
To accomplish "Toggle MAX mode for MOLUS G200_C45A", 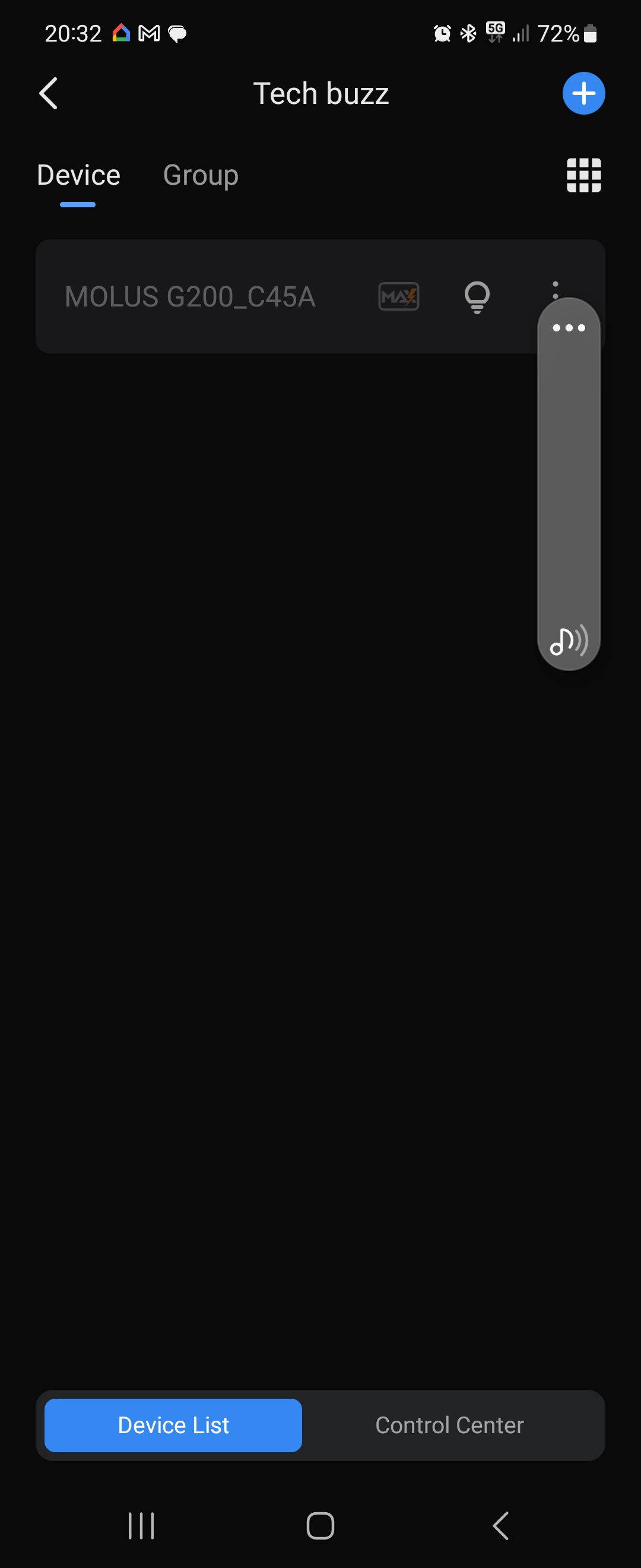I will click(398, 297).
